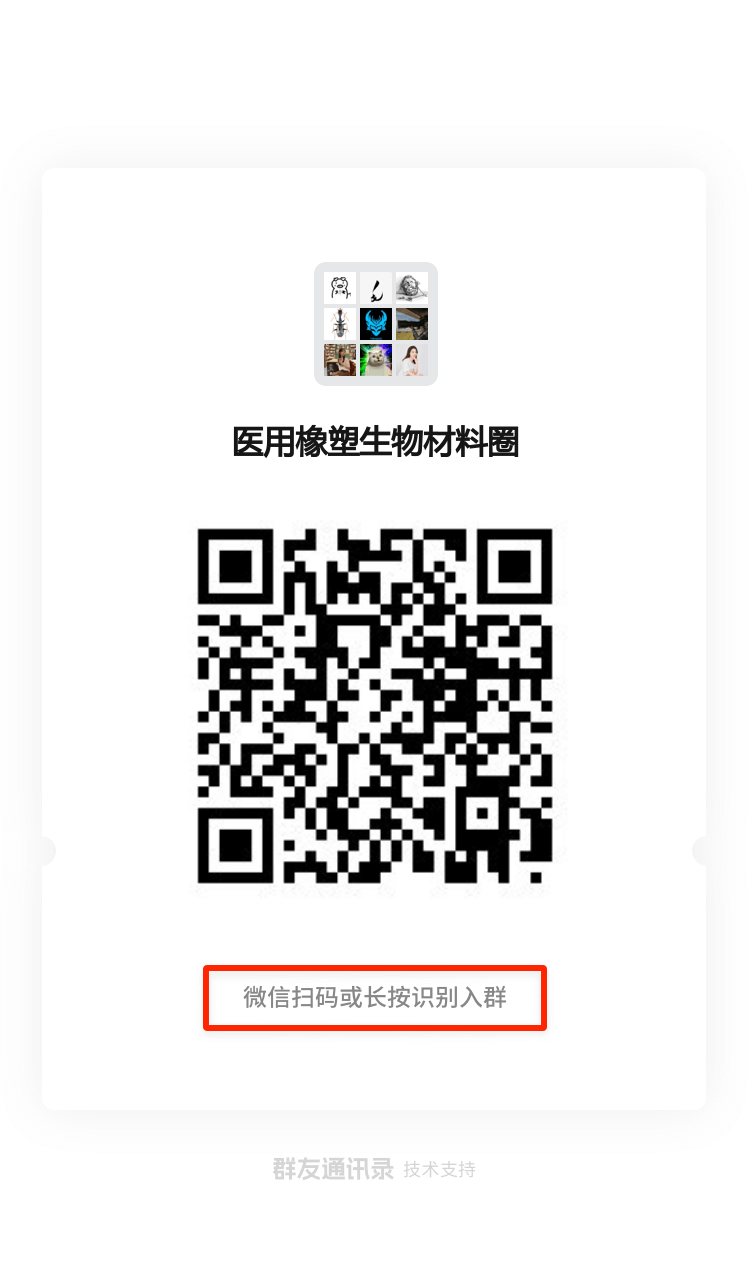Click the woman in white shirt avatar

tap(412, 359)
